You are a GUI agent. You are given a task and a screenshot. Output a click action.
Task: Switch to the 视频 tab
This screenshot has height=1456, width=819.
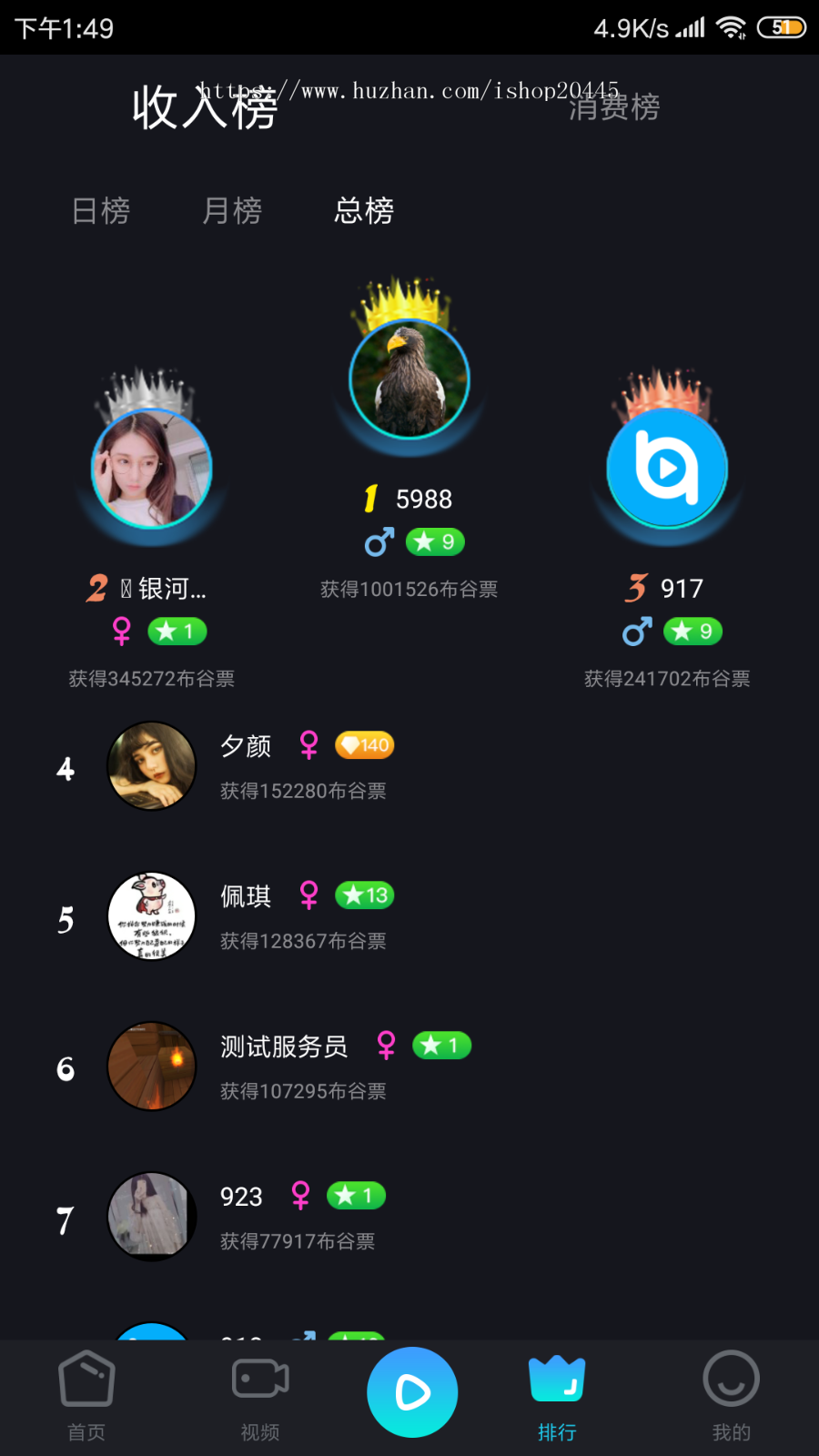tap(260, 1395)
